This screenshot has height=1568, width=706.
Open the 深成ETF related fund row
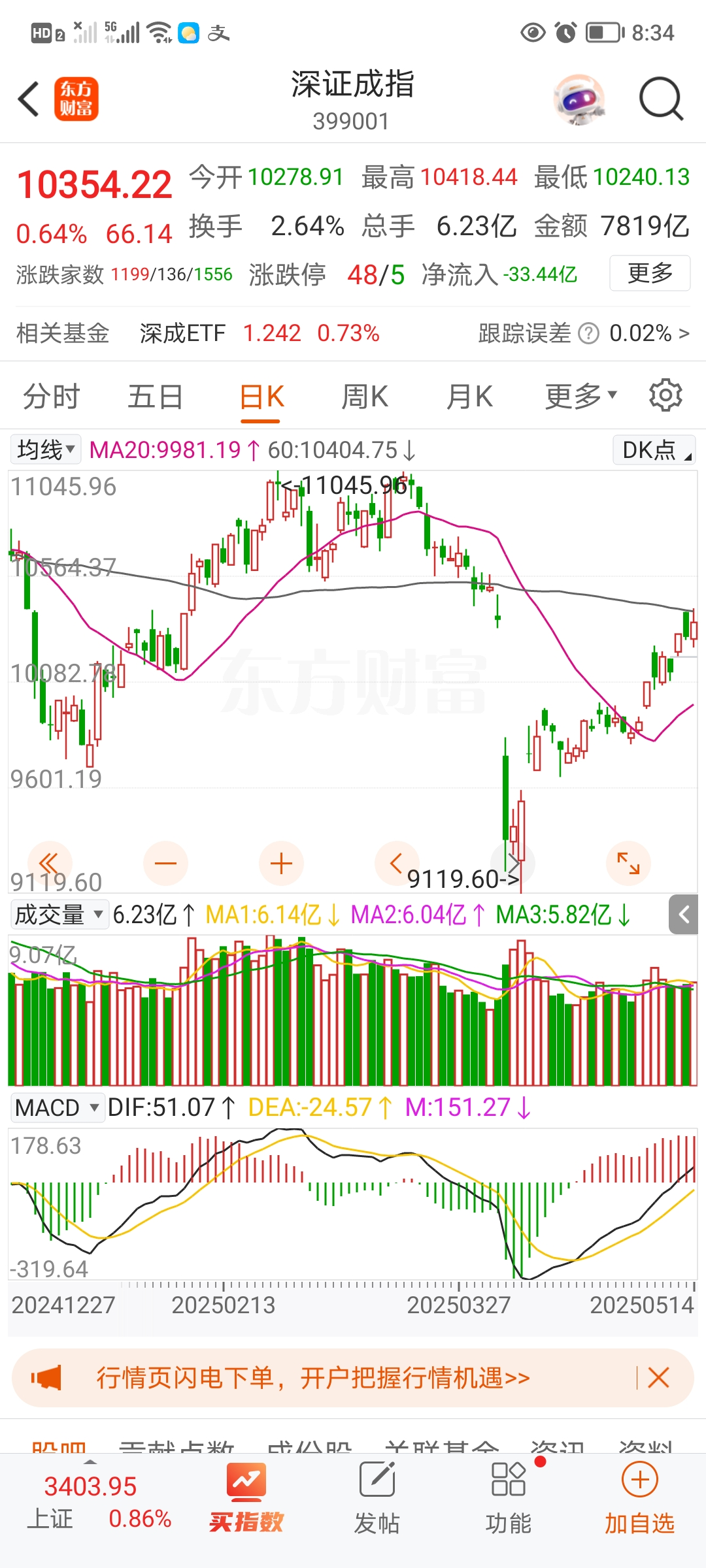coord(353,333)
